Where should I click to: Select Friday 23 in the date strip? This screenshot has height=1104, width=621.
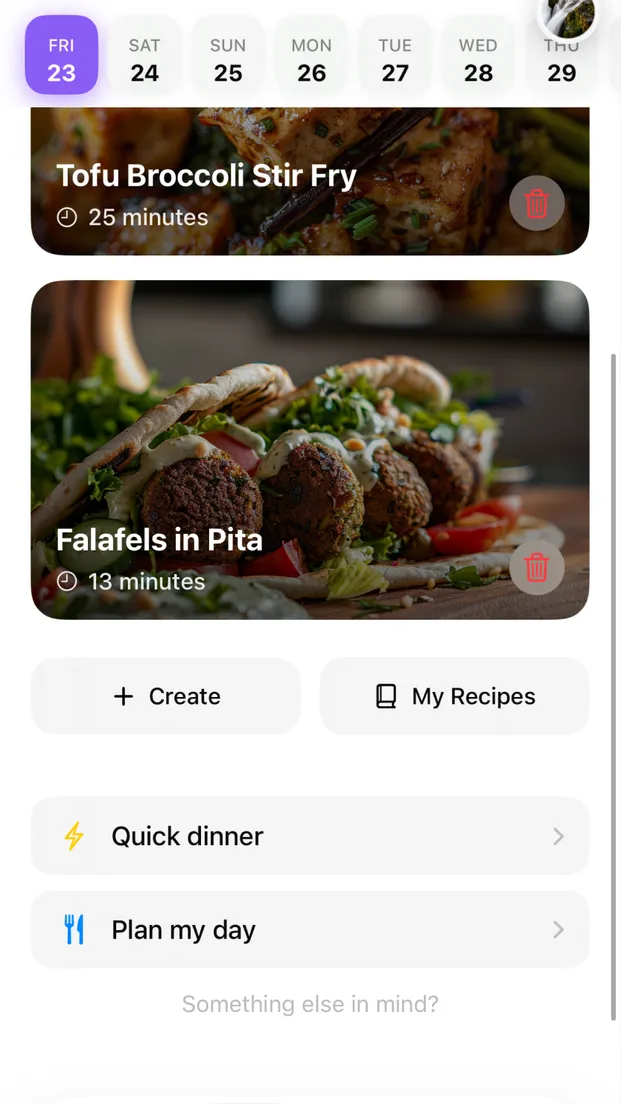point(62,58)
